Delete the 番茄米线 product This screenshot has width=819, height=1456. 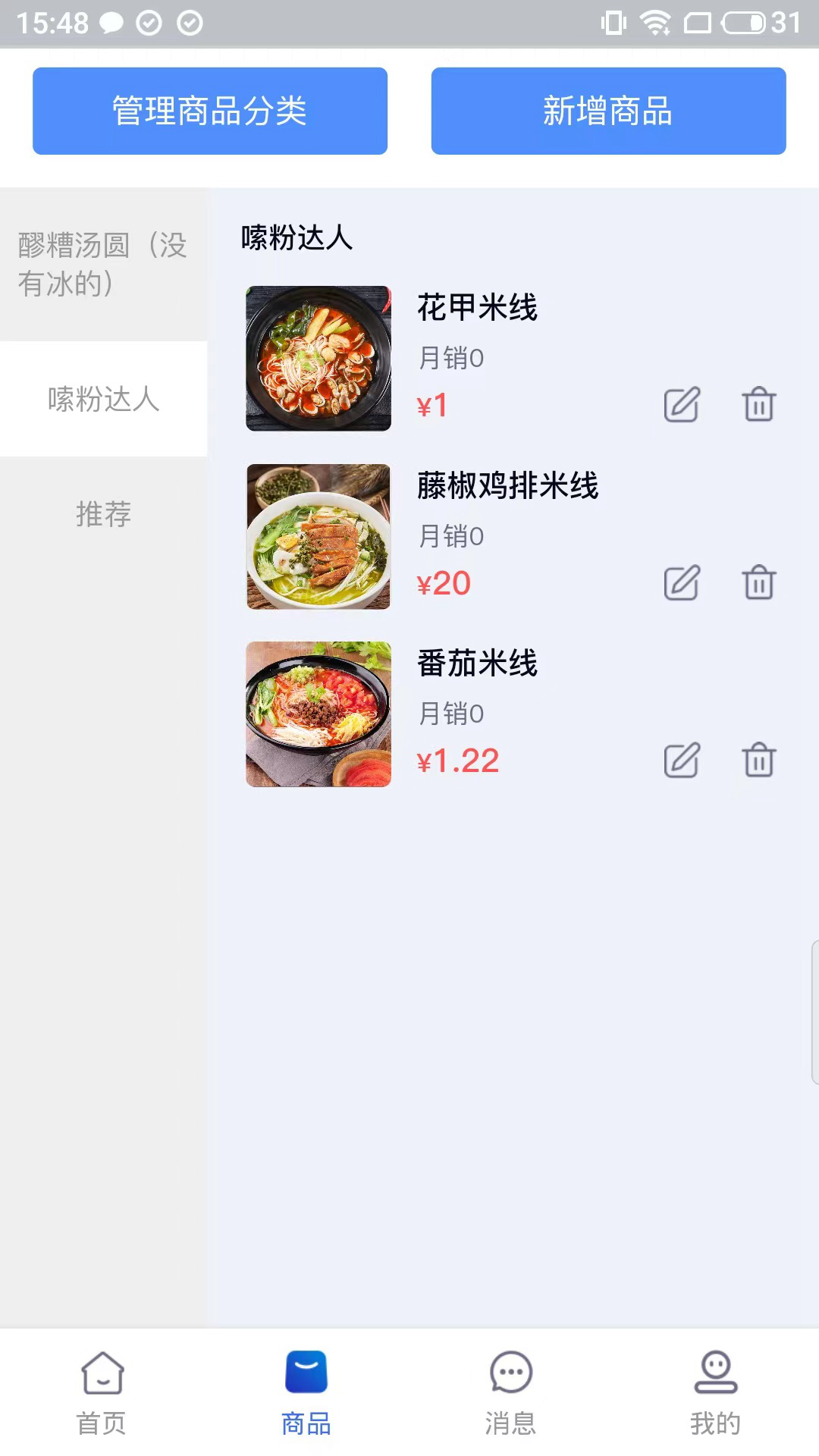[758, 761]
